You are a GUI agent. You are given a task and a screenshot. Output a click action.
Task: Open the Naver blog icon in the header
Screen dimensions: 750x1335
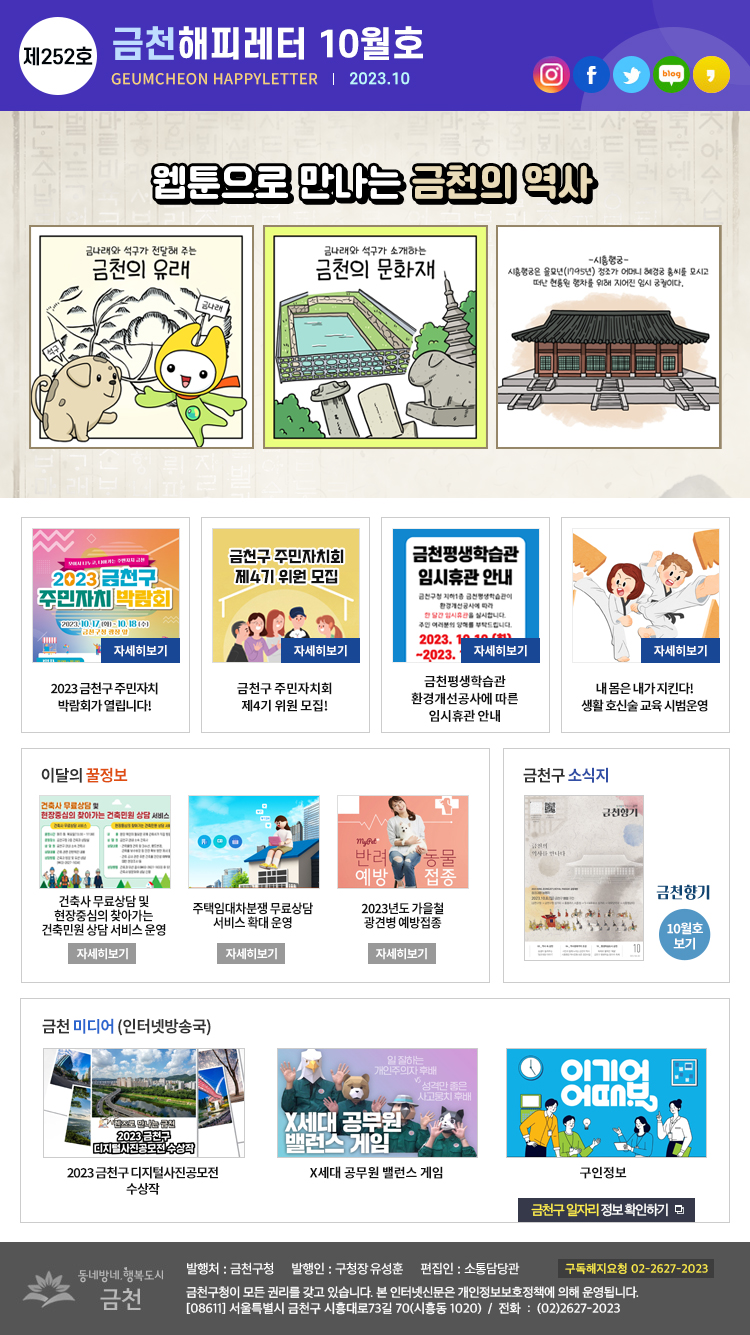tap(672, 75)
